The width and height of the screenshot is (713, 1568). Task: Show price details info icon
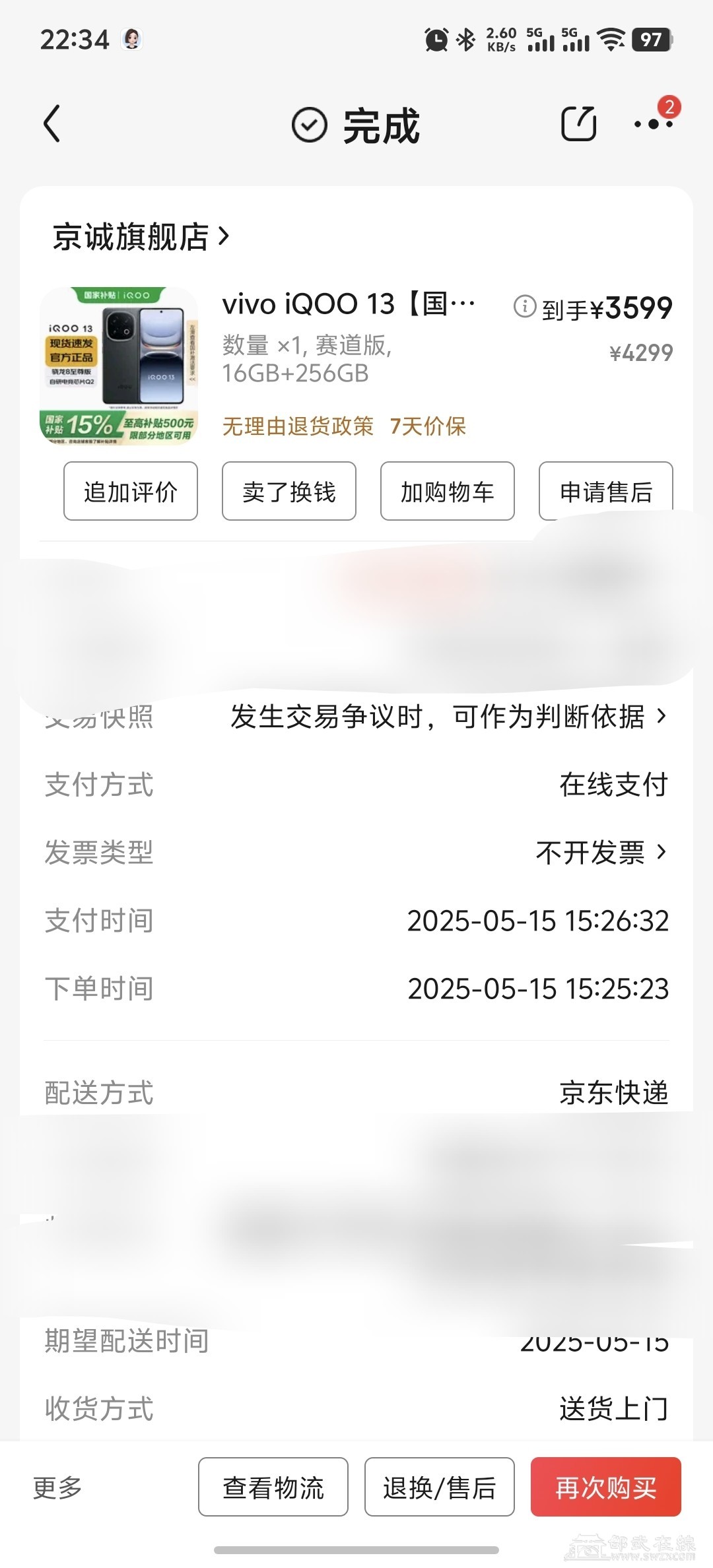pos(524,306)
